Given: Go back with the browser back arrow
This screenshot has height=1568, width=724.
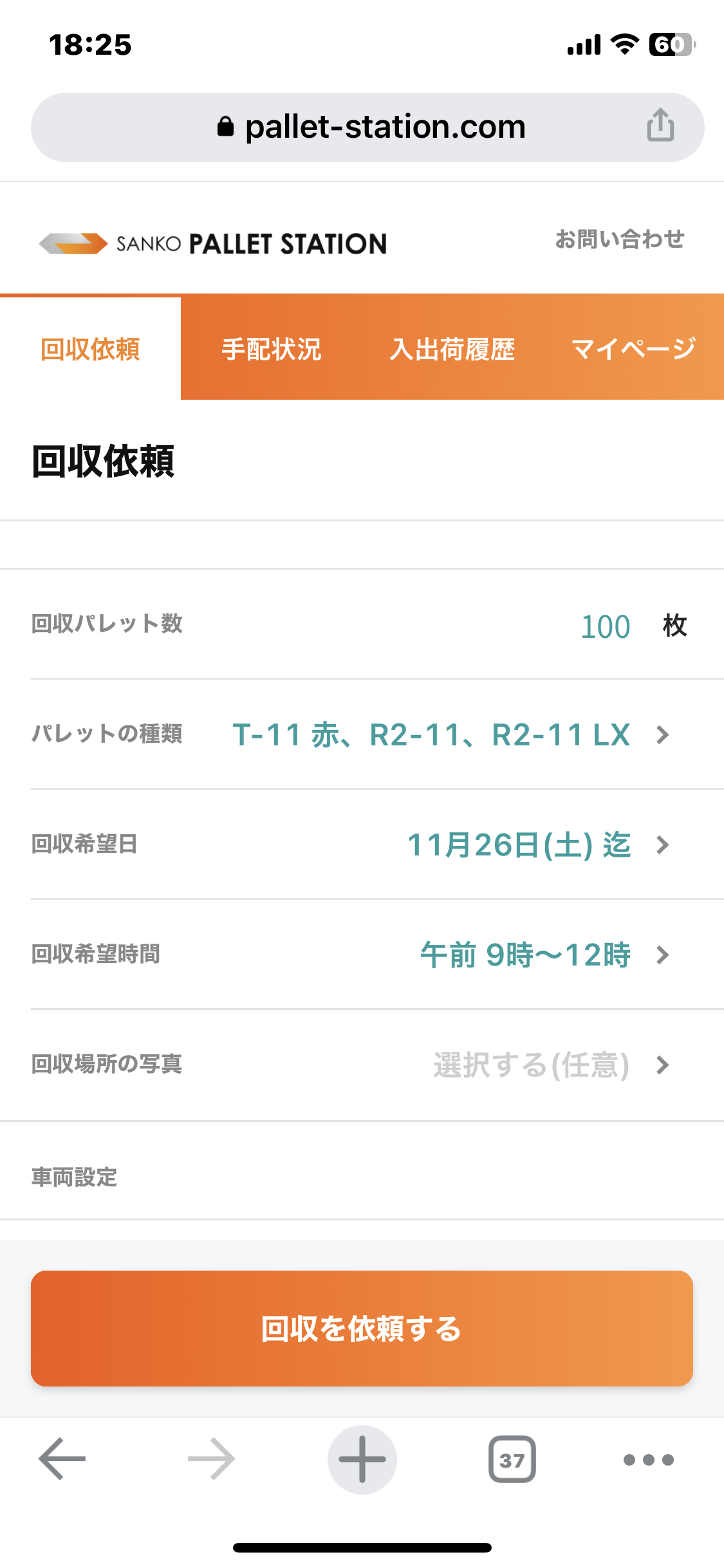Looking at the screenshot, I should [62, 1459].
